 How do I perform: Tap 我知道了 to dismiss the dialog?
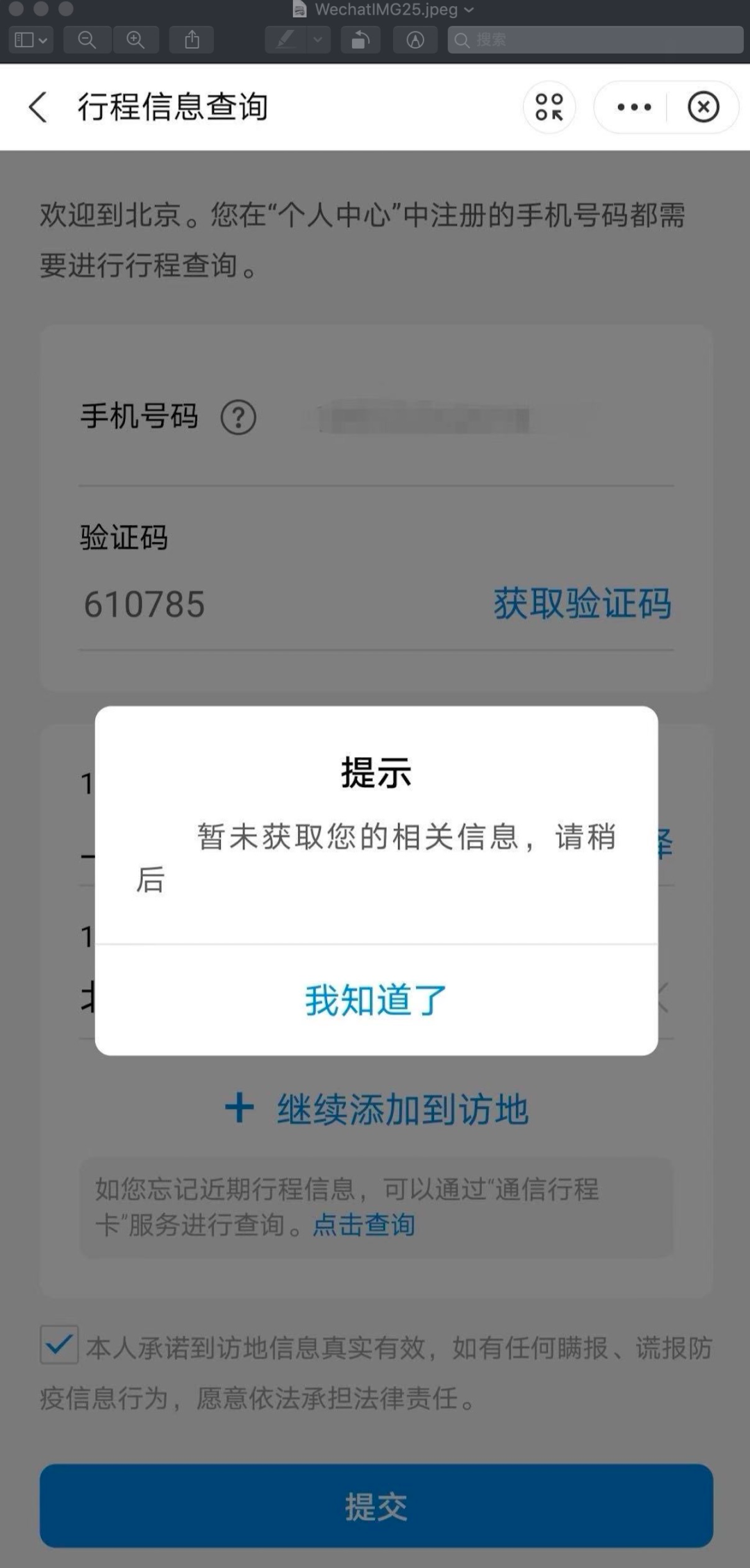pos(376,1000)
